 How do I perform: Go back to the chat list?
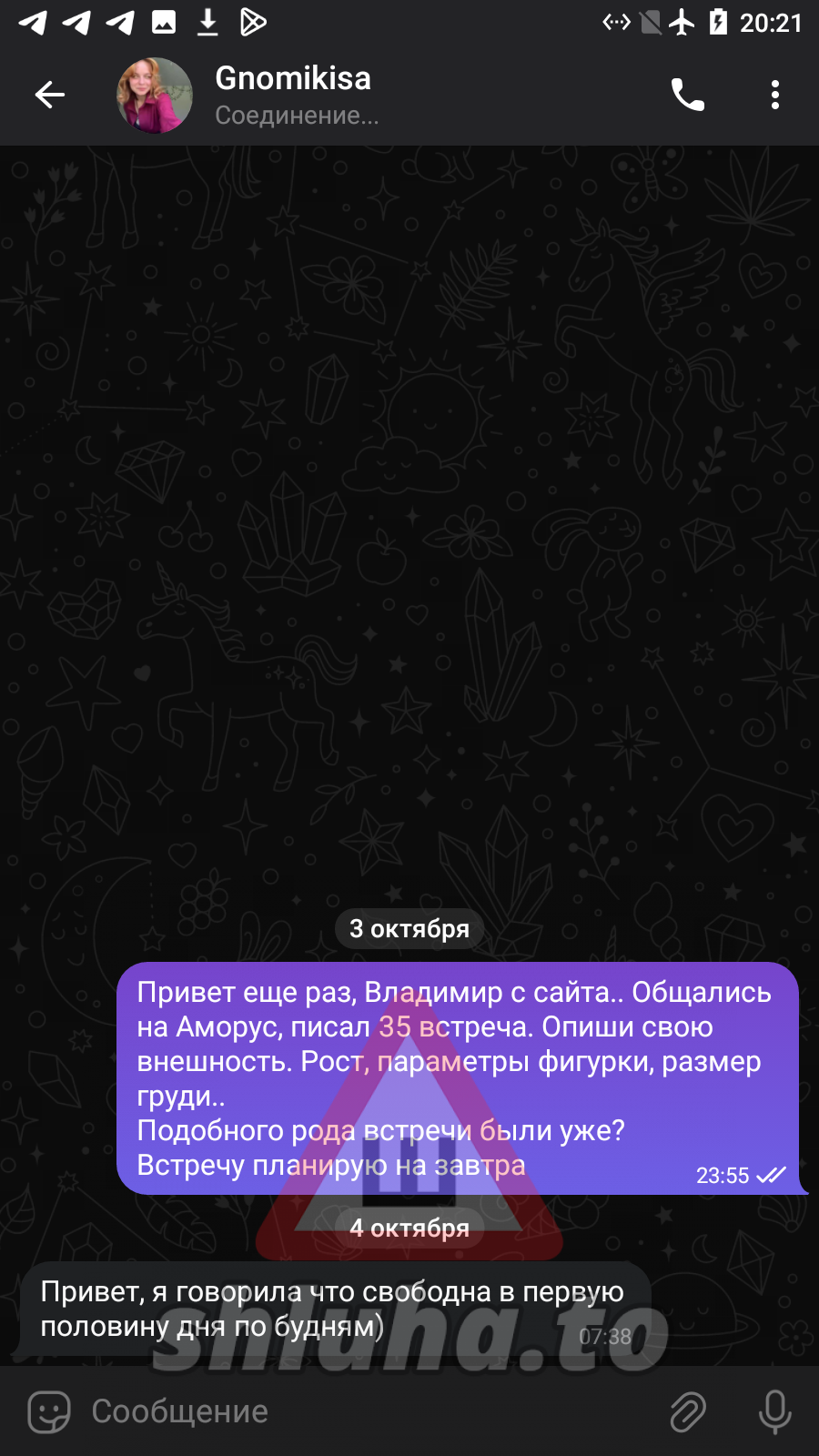[x=50, y=95]
